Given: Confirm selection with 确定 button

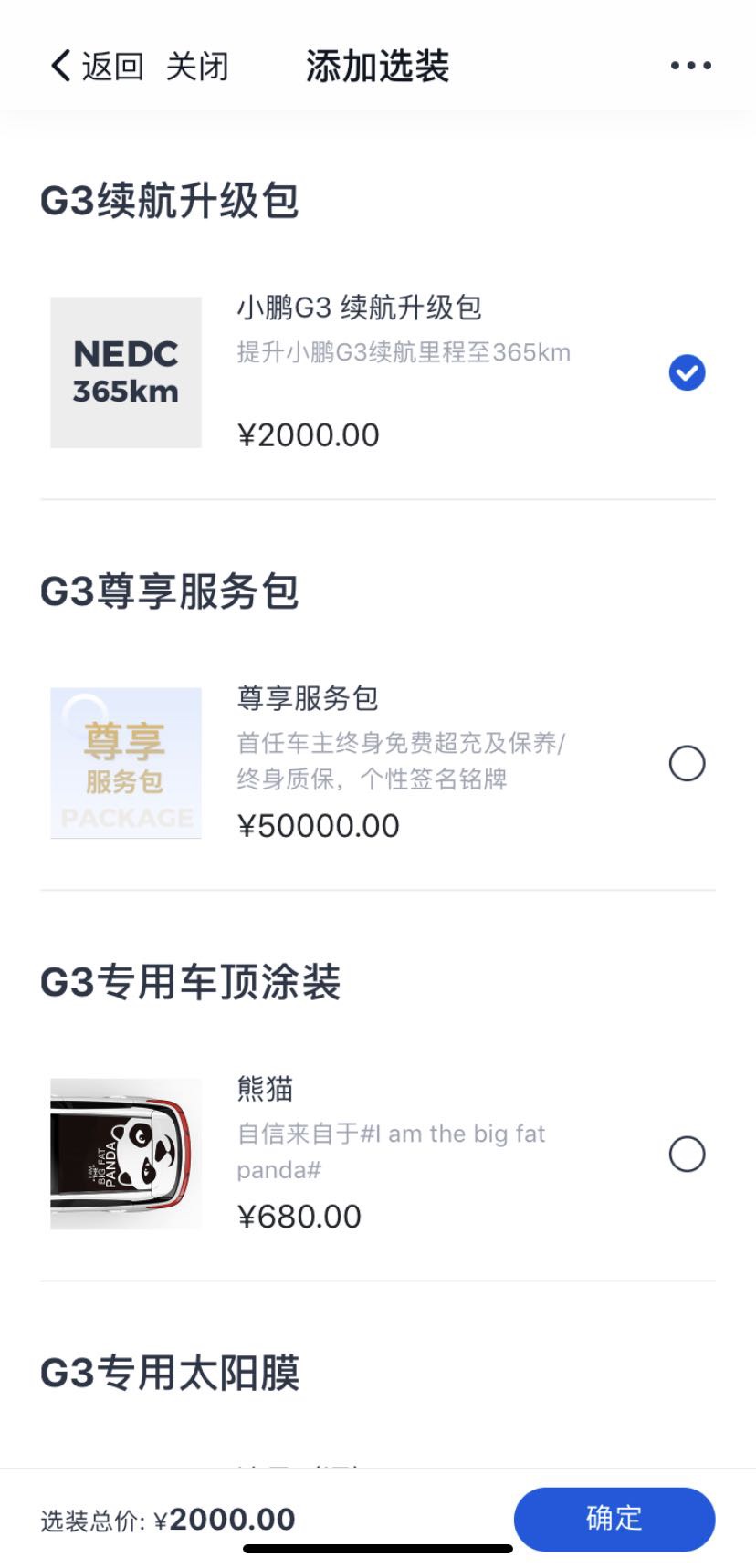Looking at the screenshot, I should 614,1519.
